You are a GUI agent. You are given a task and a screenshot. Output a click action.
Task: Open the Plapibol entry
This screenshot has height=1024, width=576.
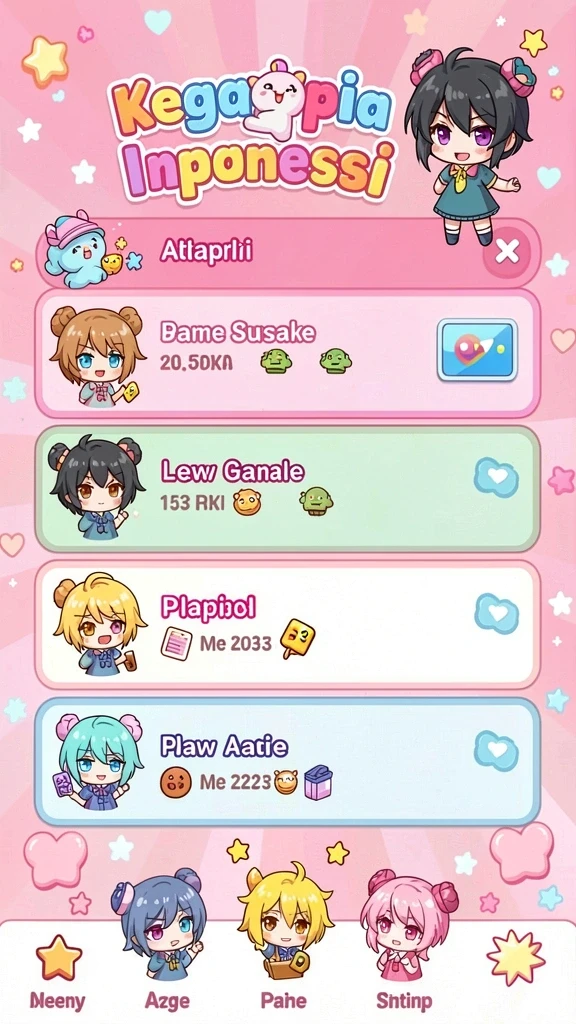(288, 624)
